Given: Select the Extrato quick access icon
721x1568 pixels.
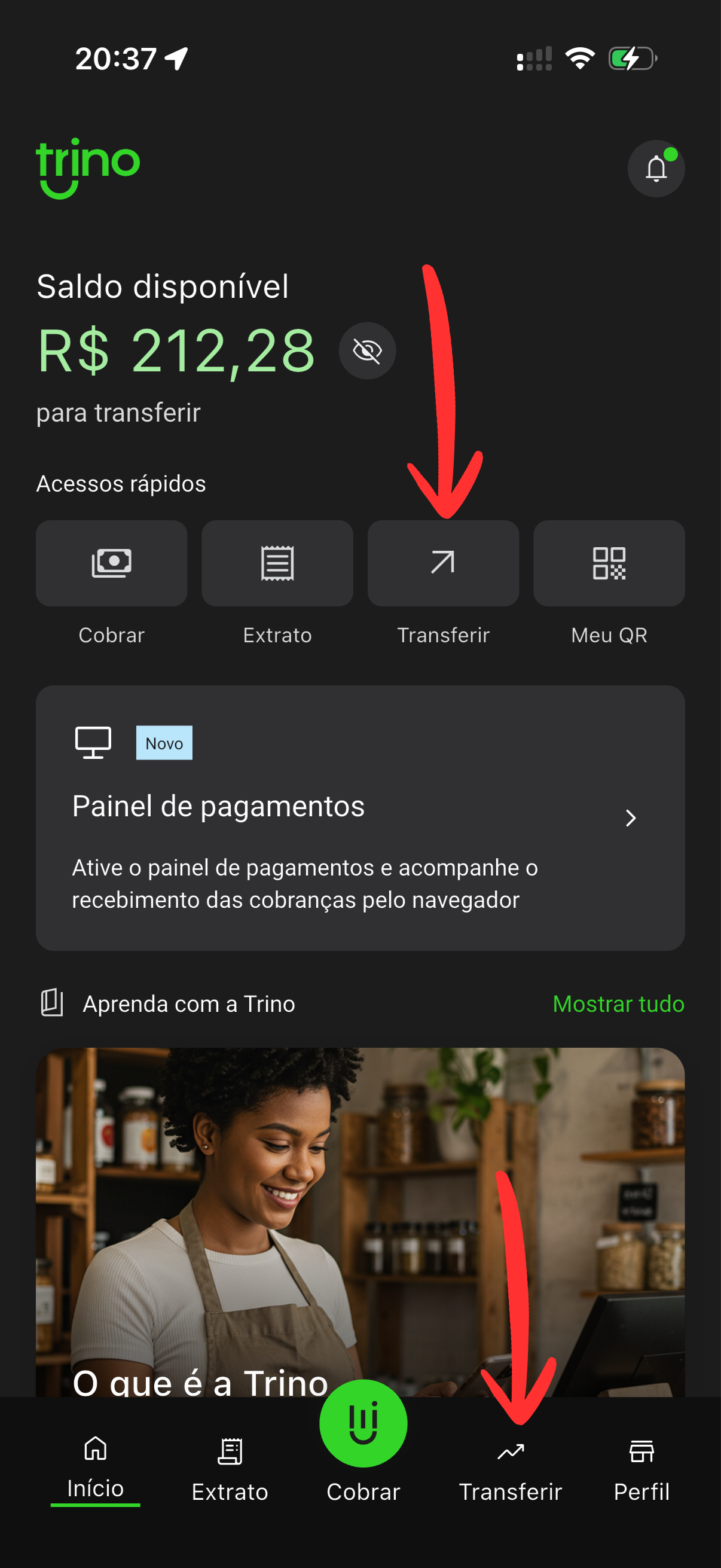Looking at the screenshot, I should pos(277,563).
